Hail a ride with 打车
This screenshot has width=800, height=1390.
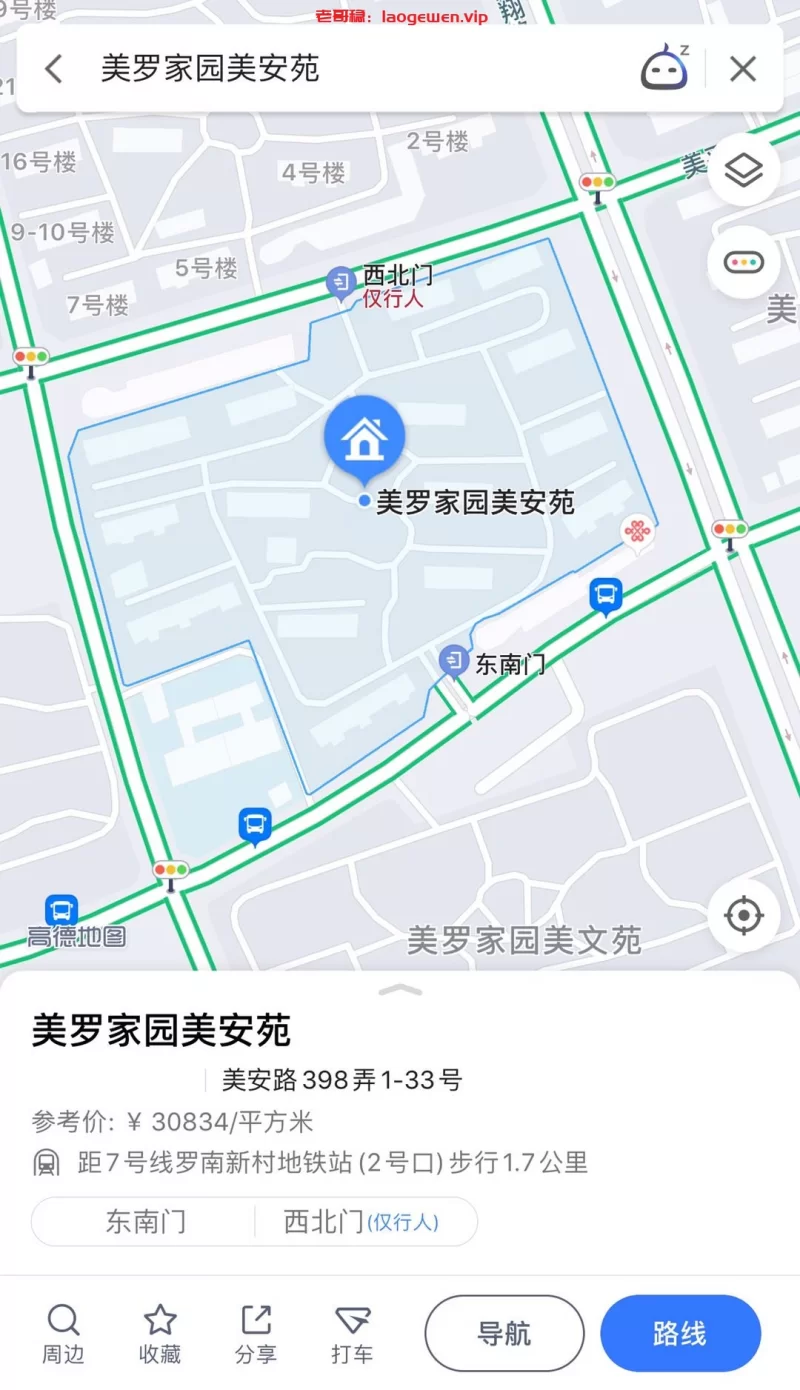pyautogui.click(x=352, y=1333)
